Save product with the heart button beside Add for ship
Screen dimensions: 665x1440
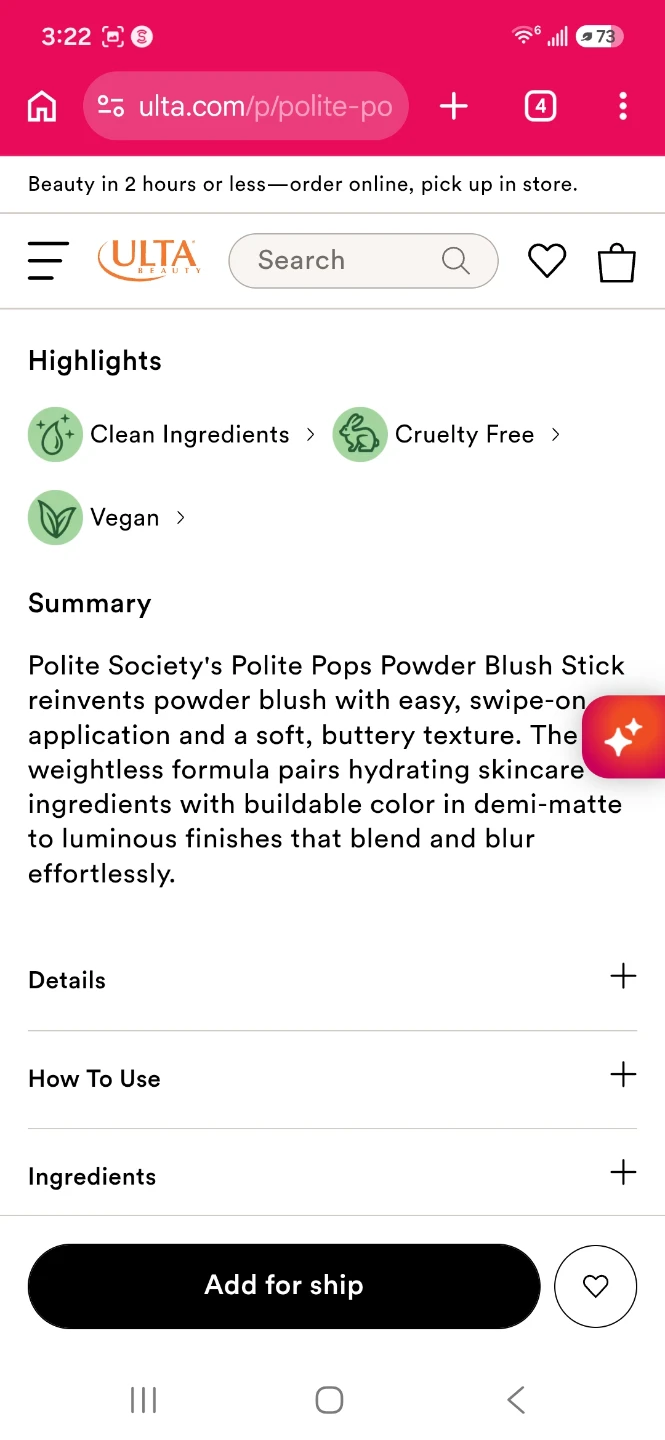[x=596, y=1286]
